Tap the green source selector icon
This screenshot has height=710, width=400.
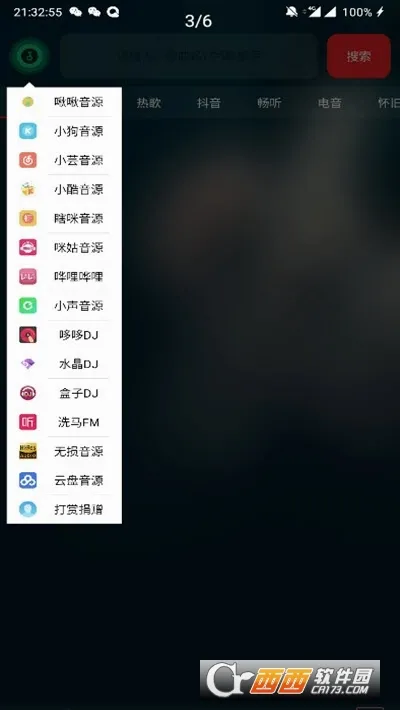point(30,56)
